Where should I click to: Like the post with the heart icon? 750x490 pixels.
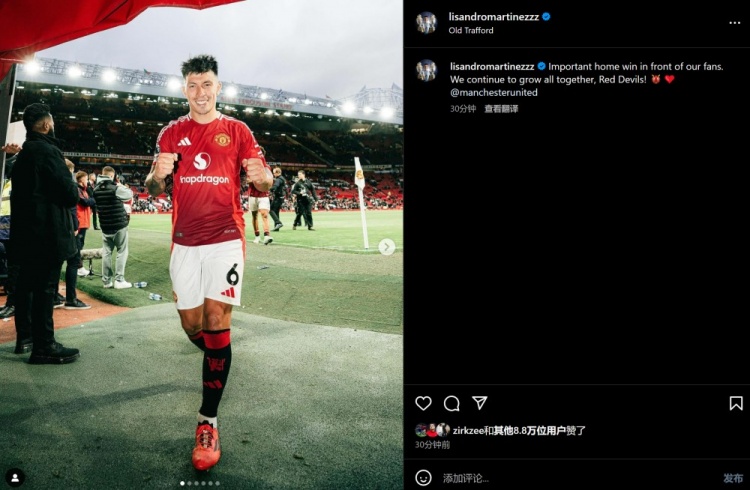point(423,403)
